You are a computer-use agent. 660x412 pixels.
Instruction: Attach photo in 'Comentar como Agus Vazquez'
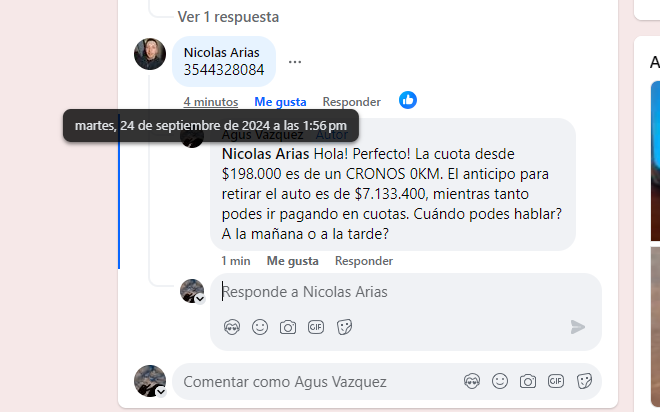528,381
